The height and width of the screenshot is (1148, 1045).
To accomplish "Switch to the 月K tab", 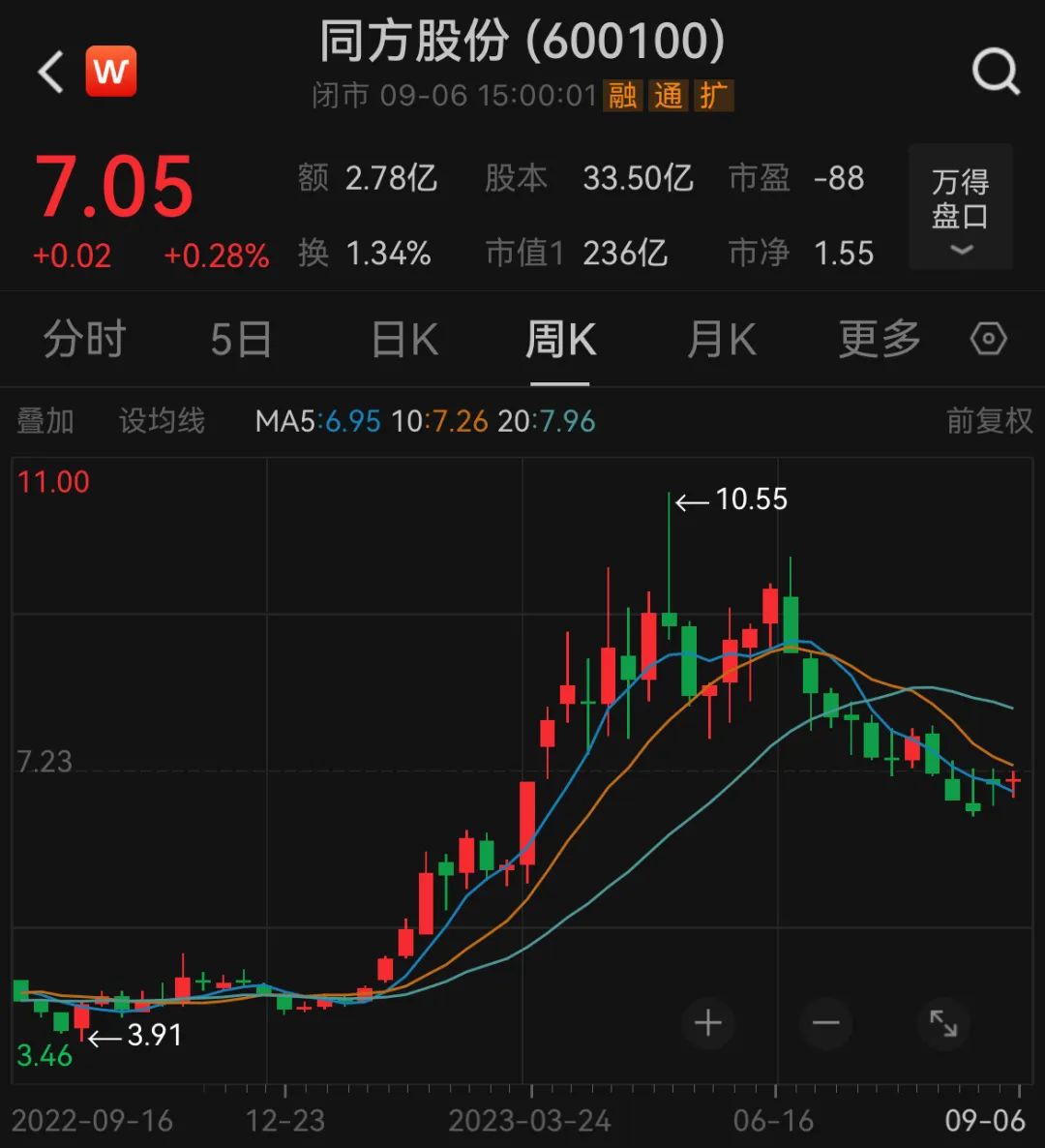I will [721, 340].
